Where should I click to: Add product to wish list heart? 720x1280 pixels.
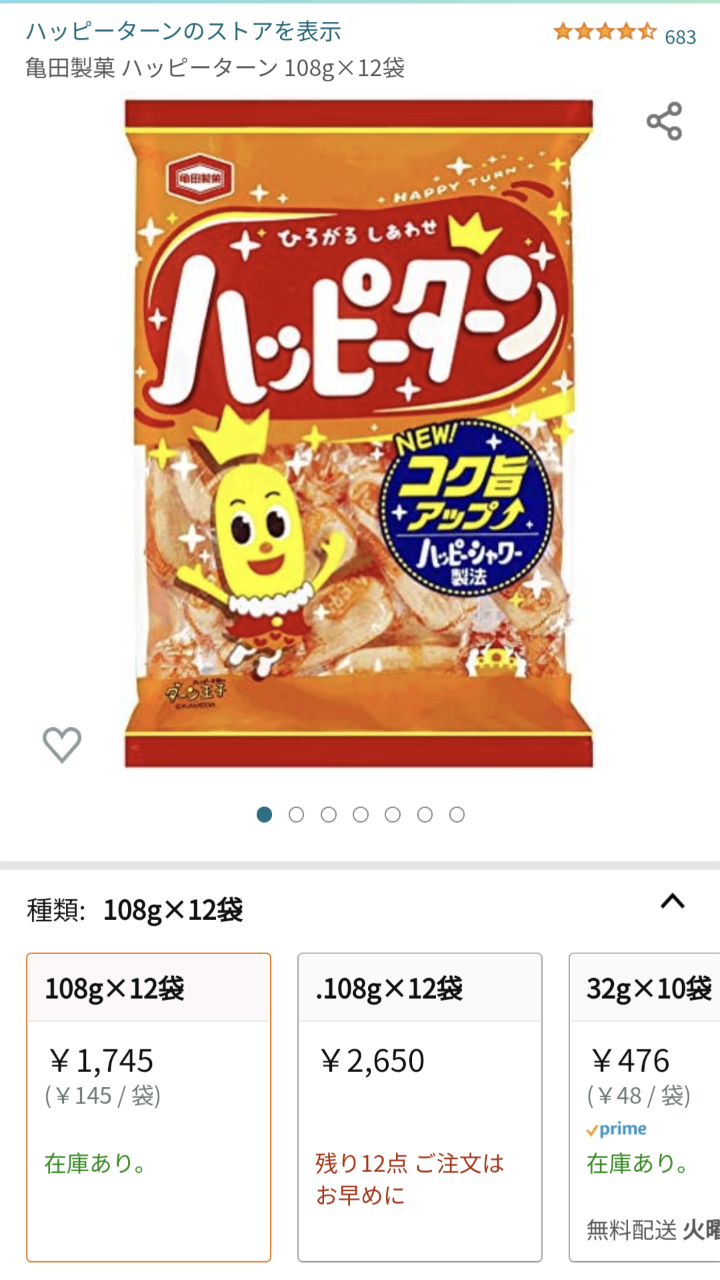pyautogui.click(x=62, y=744)
